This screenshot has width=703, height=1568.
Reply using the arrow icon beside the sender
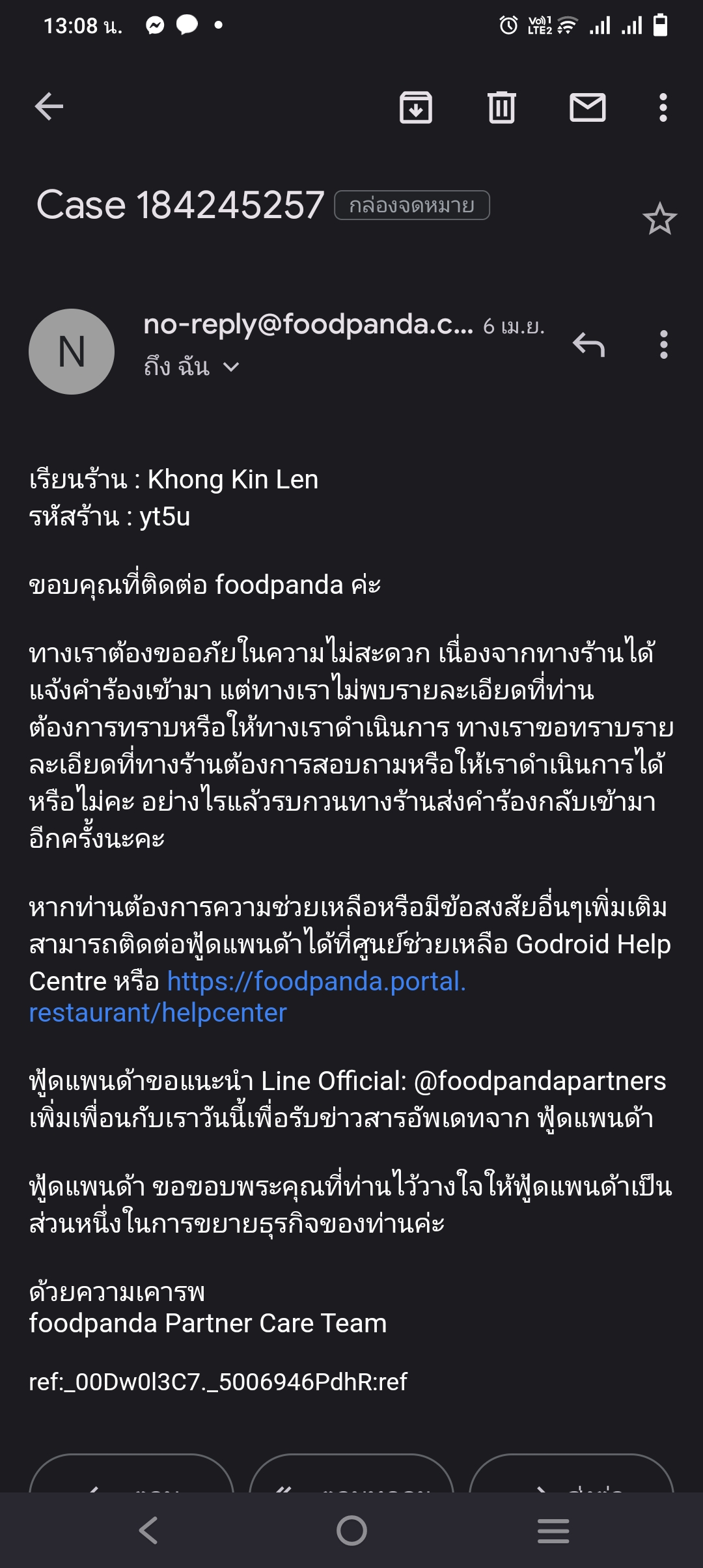(589, 344)
